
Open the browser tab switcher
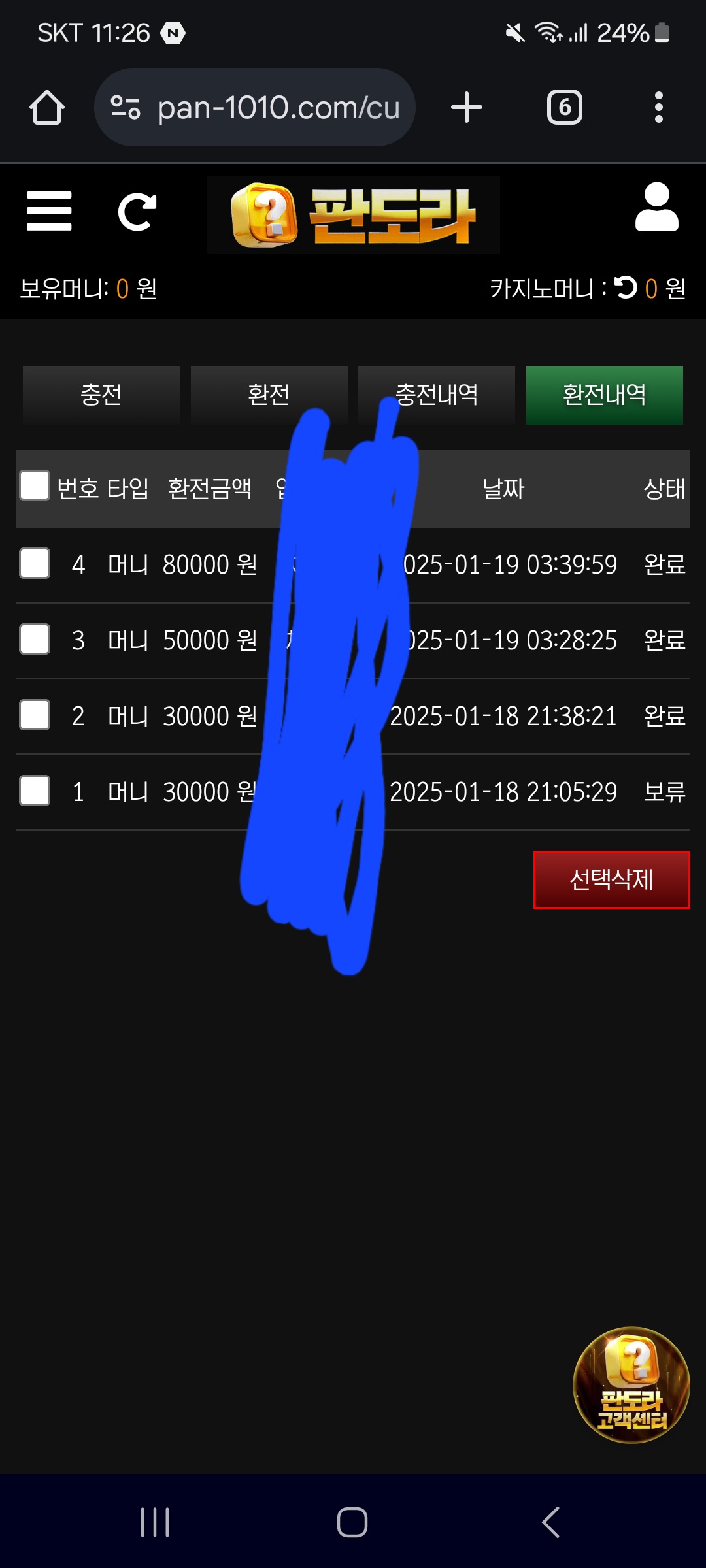tap(565, 107)
